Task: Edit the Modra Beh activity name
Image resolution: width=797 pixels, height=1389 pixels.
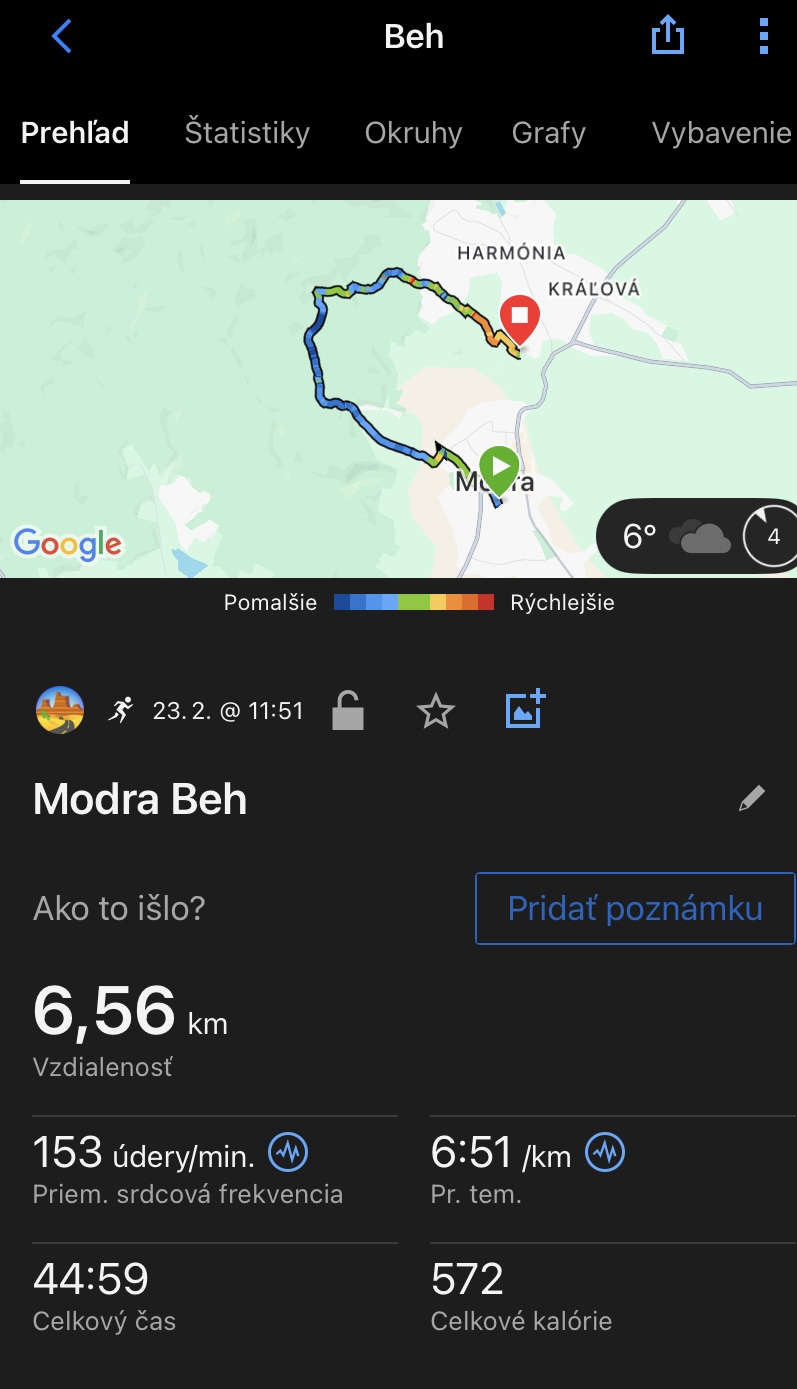Action: [752, 798]
